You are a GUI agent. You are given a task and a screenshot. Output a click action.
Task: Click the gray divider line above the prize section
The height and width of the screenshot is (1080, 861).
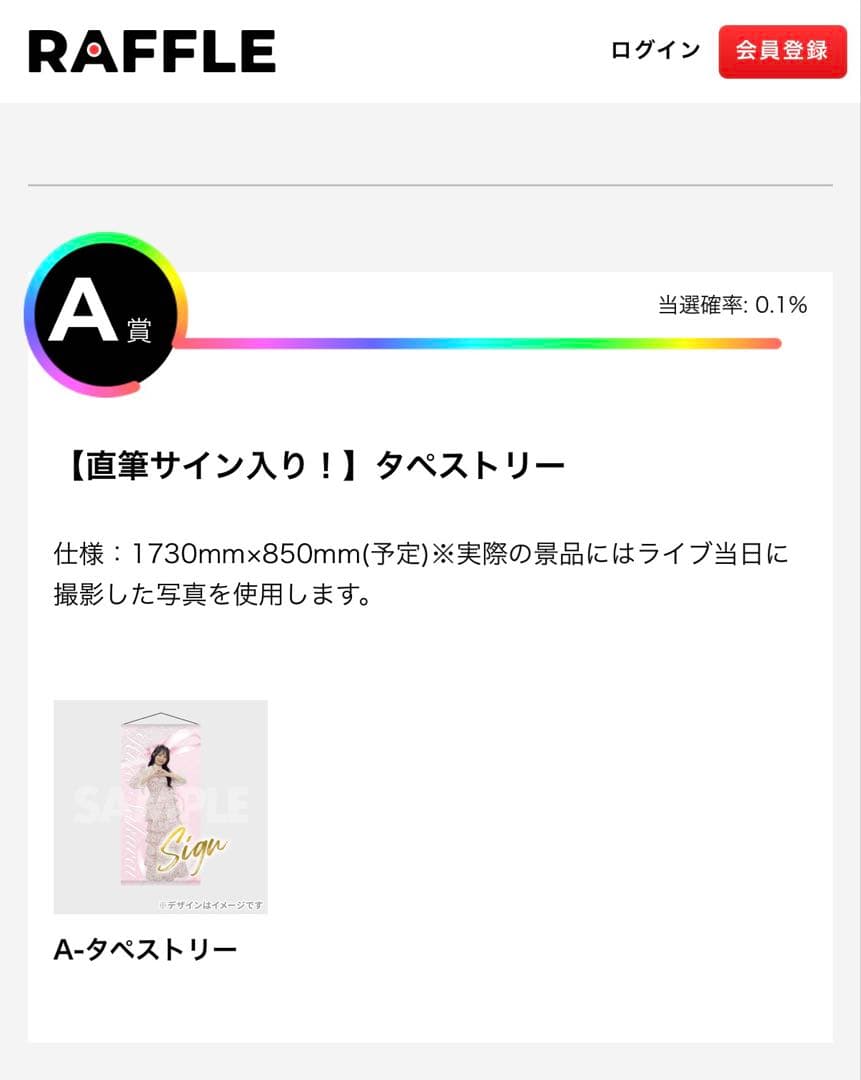(x=430, y=185)
